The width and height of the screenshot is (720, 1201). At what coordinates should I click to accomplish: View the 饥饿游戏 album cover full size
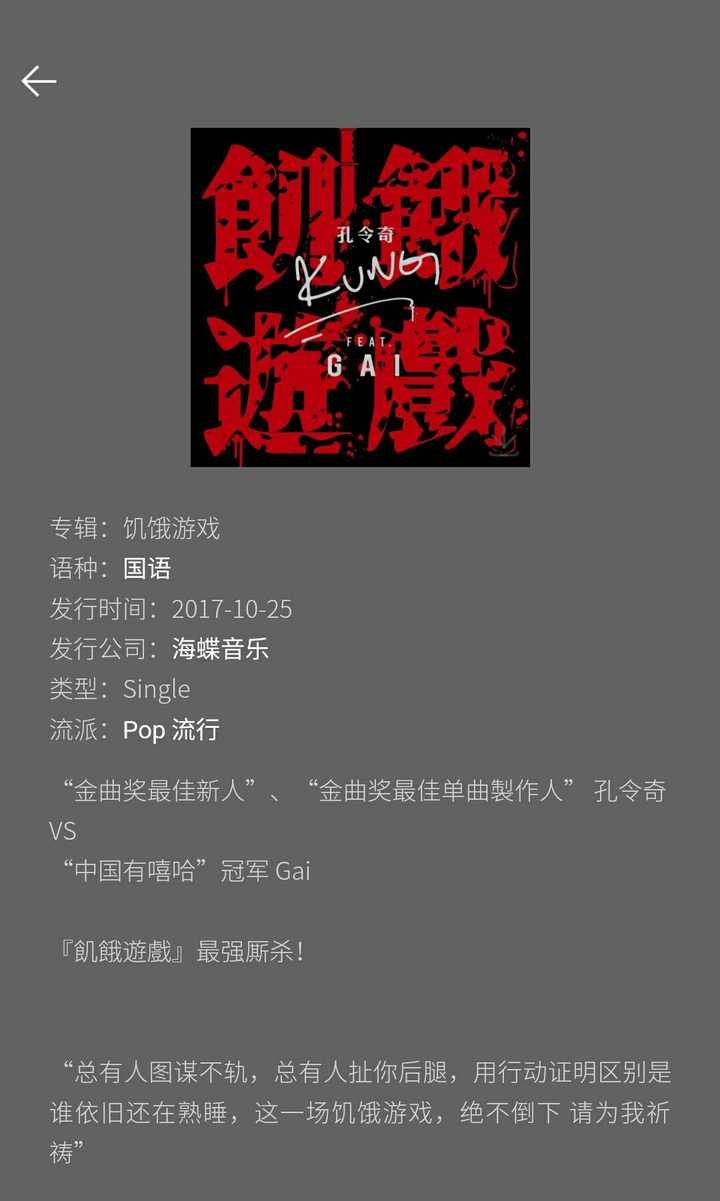pyautogui.click(x=360, y=297)
